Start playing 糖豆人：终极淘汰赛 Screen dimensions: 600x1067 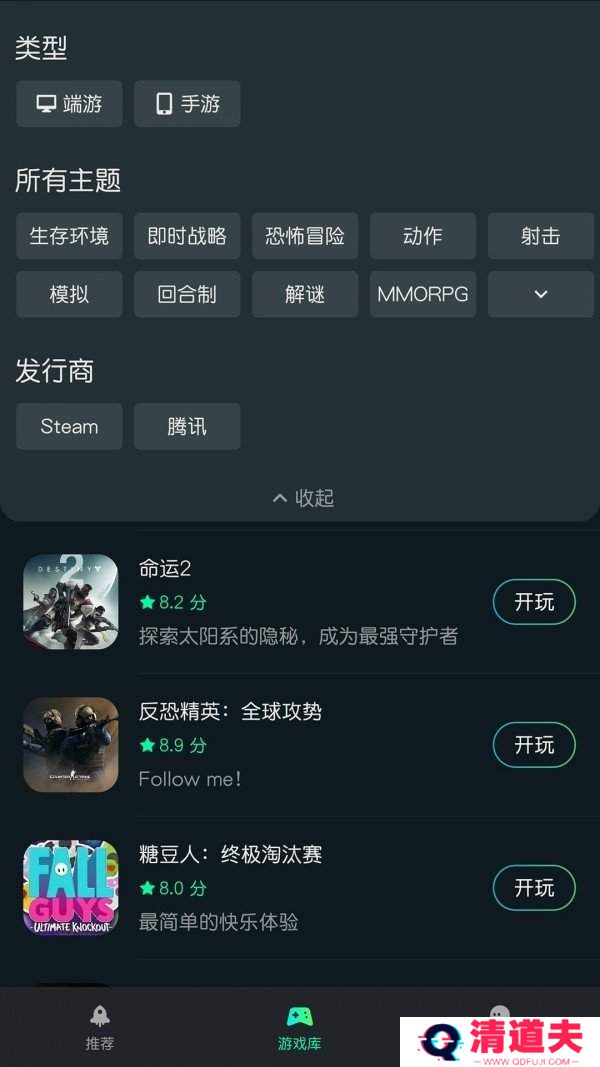point(534,888)
